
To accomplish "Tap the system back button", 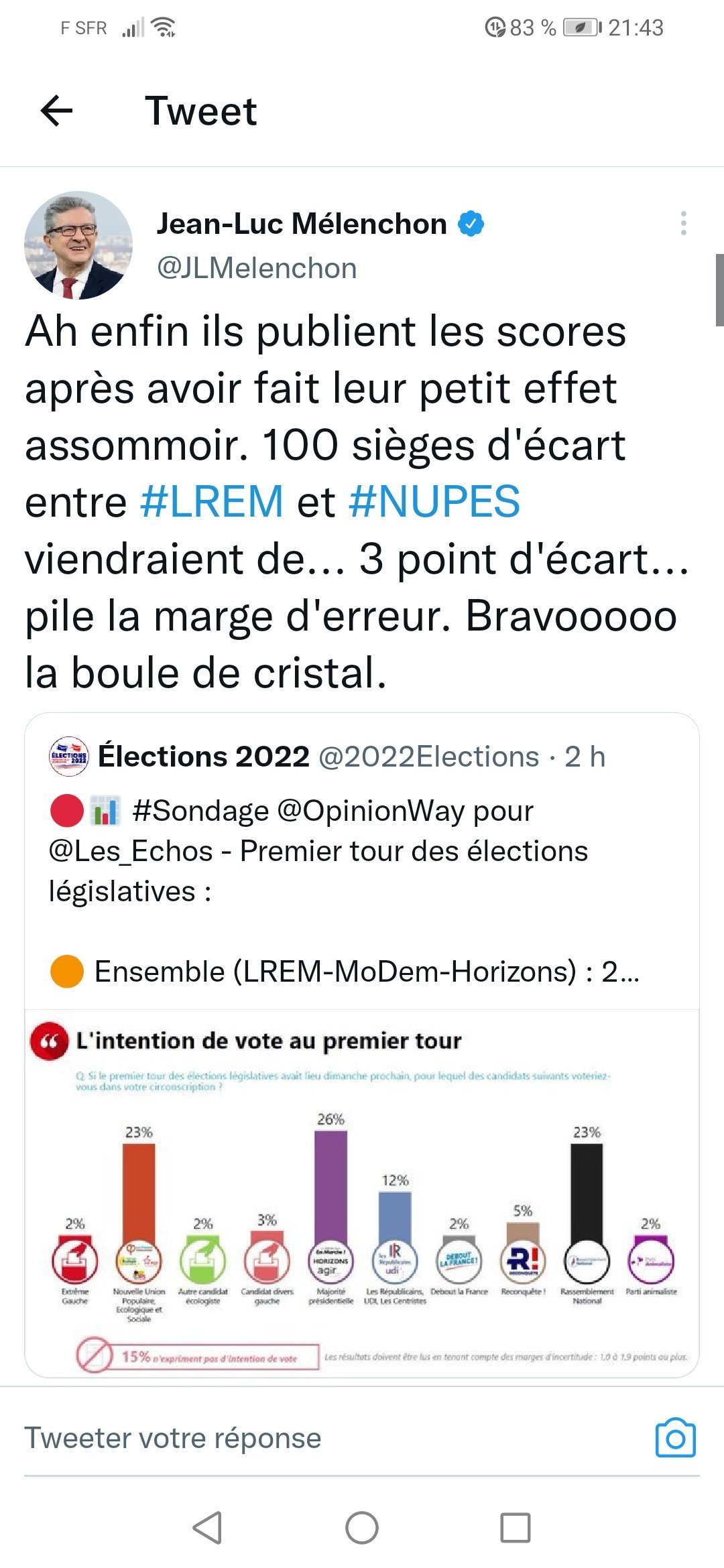I will pos(207,1528).
